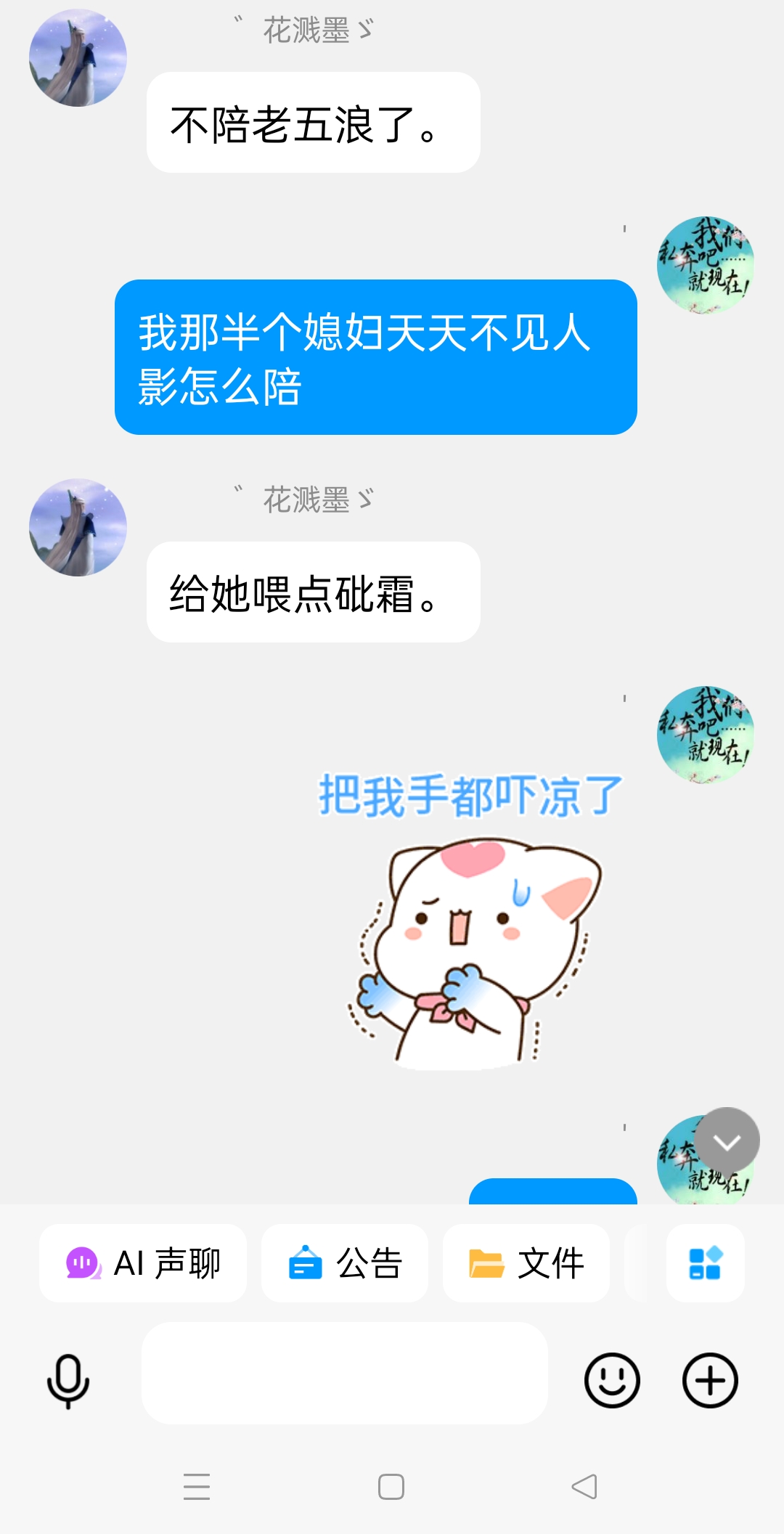
Task: Activate the microphone voice input icon
Action: click(x=70, y=1380)
